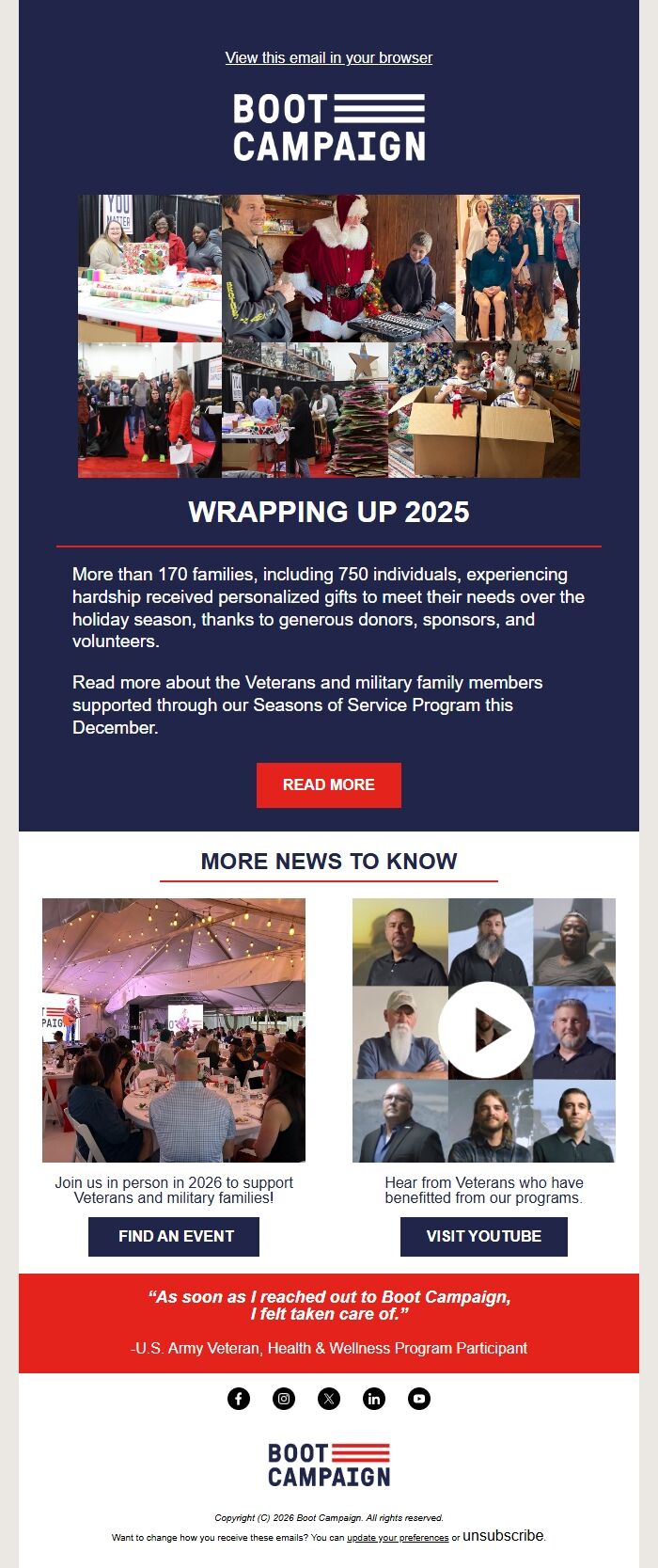Tap the FIND AN EVENT button
The width and height of the screenshot is (658, 1568).
[x=174, y=1236]
